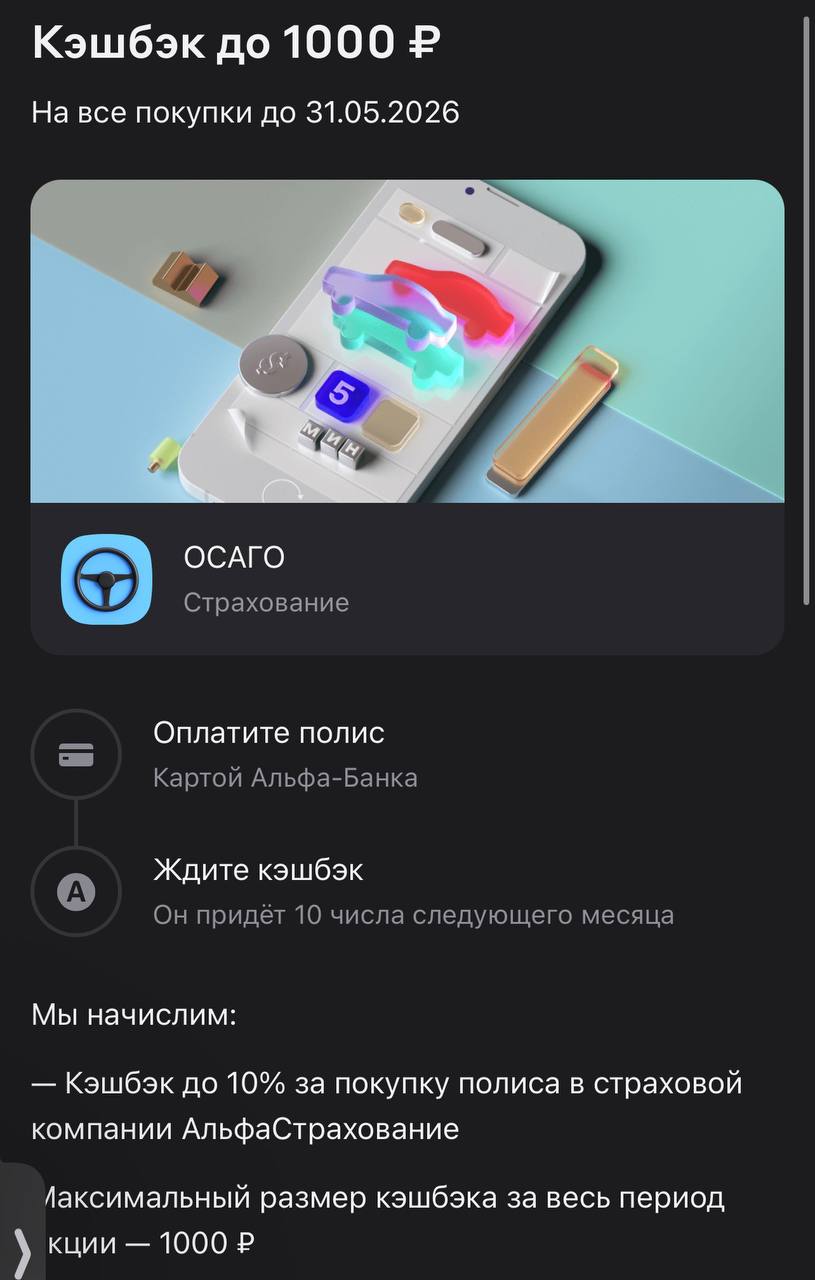Open the ОСАГО Страхование offer card

click(406, 579)
